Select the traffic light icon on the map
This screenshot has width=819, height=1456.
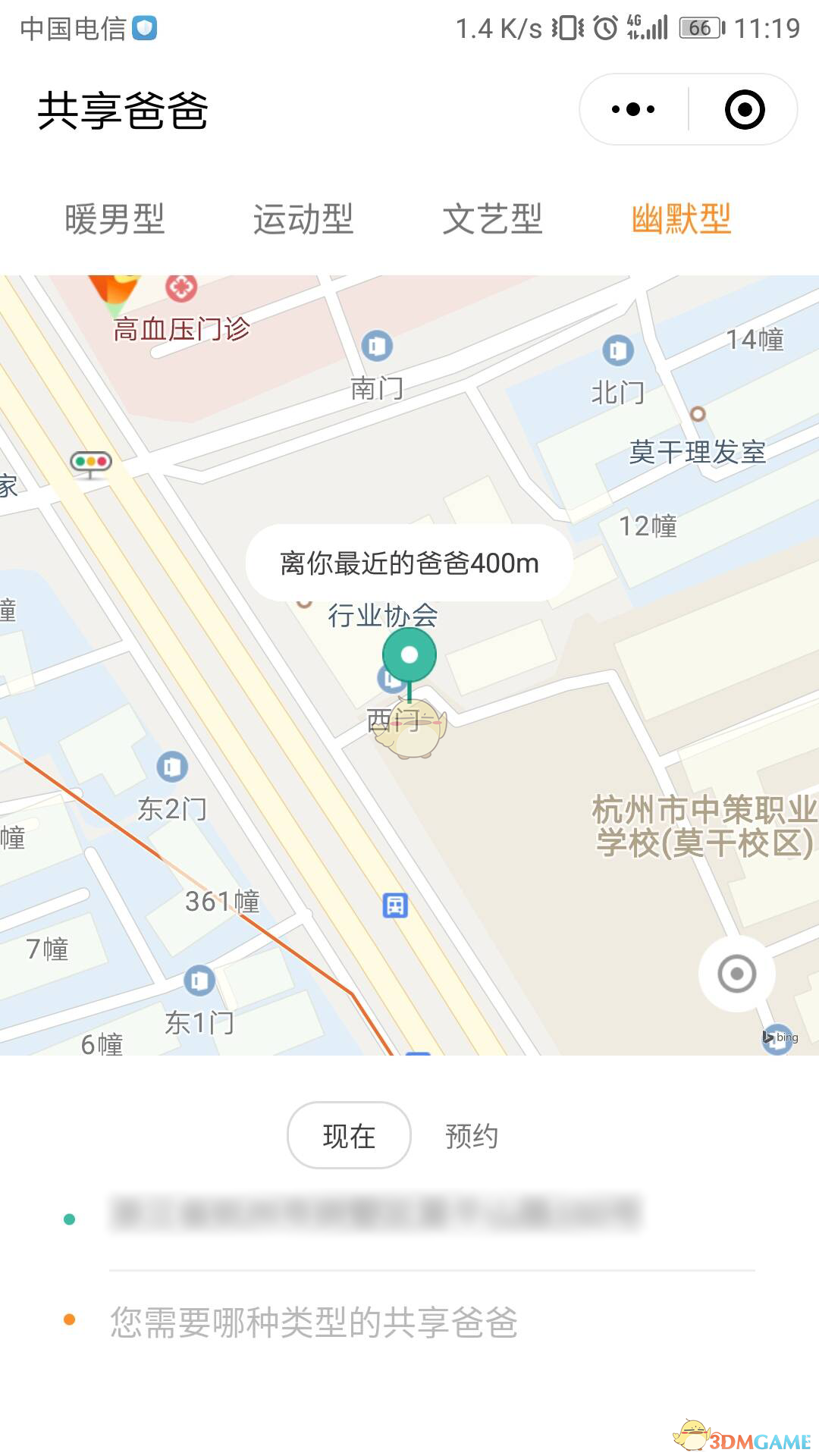pyautogui.click(x=90, y=460)
